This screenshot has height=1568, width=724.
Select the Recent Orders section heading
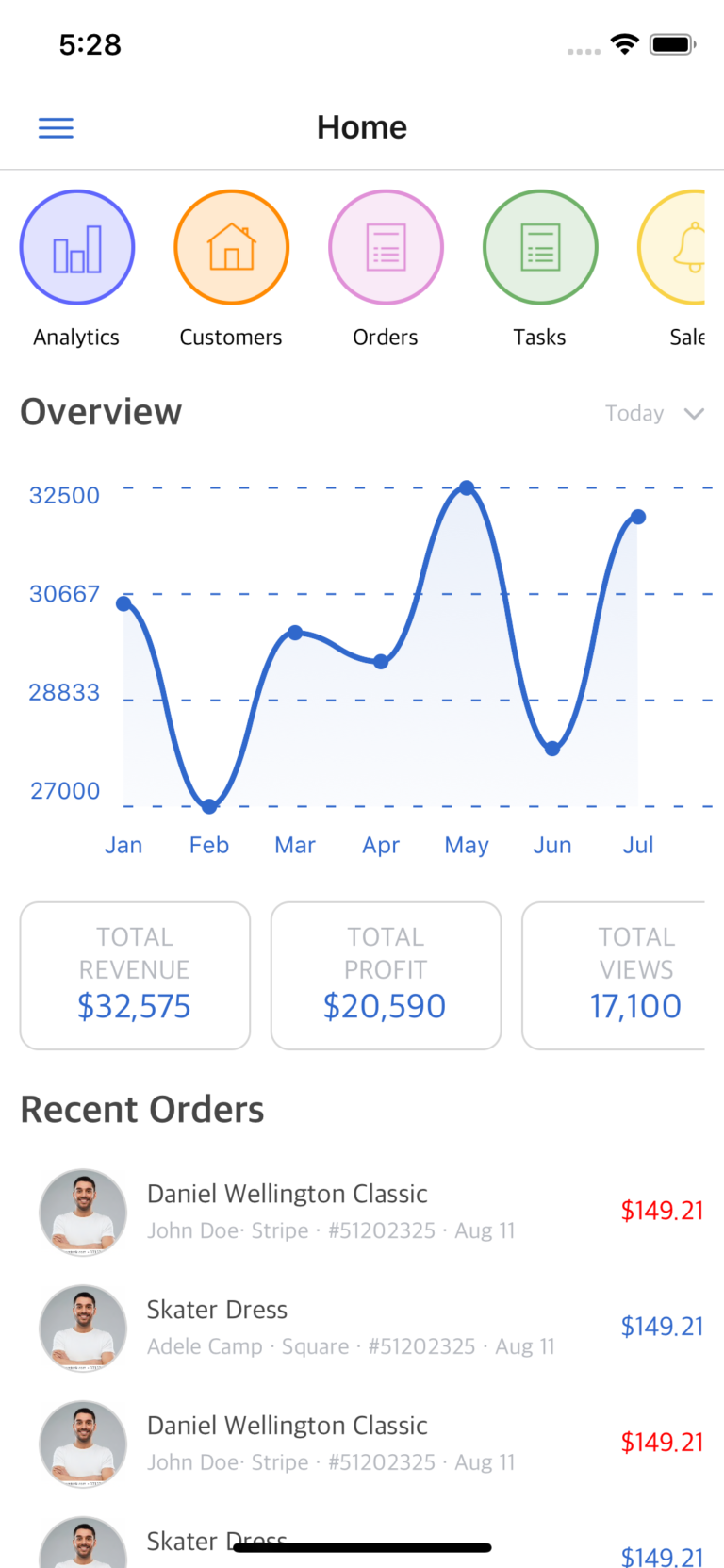click(141, 1109)
